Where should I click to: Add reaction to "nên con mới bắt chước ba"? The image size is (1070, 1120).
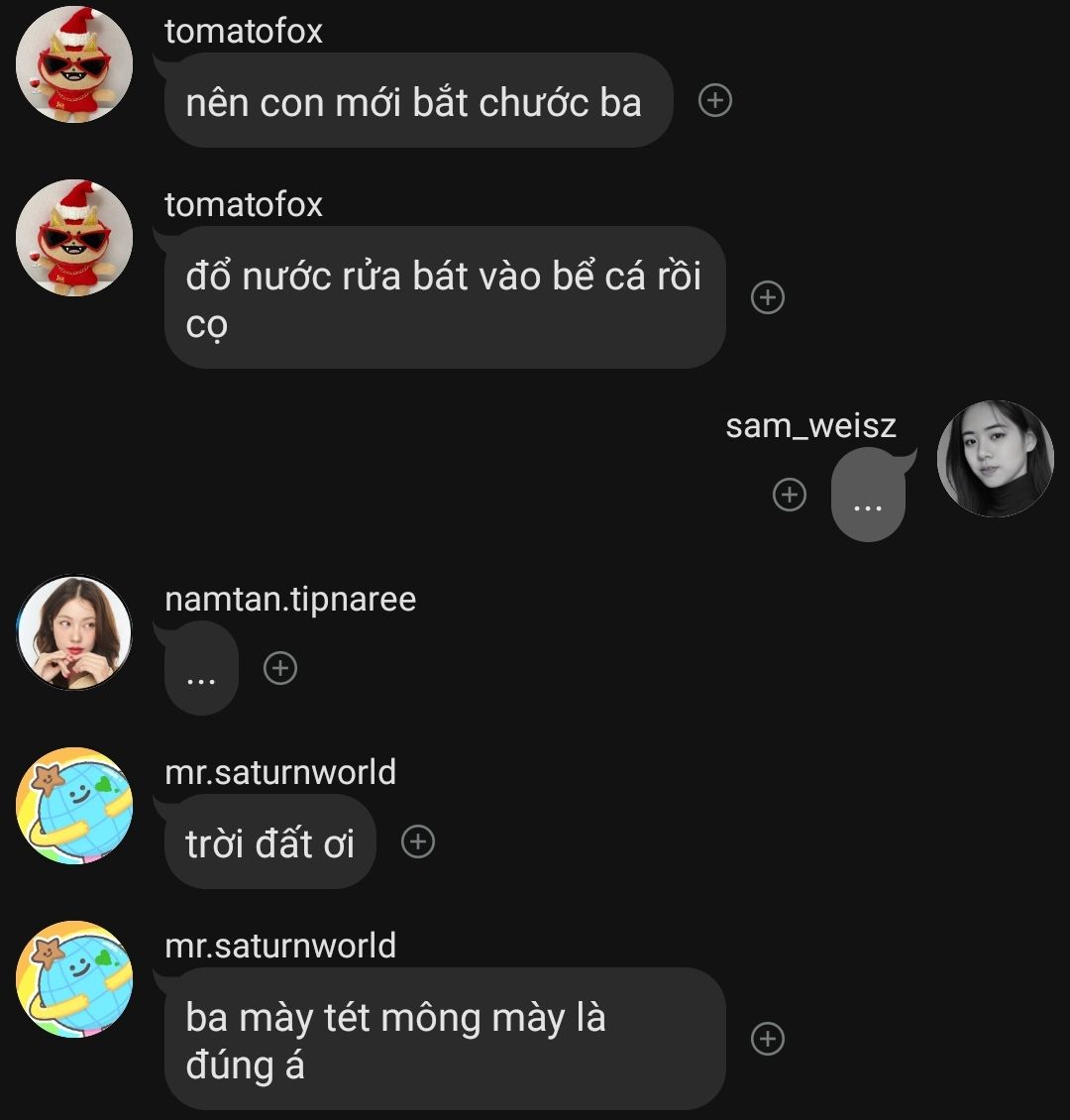click(x=715, y=100)
